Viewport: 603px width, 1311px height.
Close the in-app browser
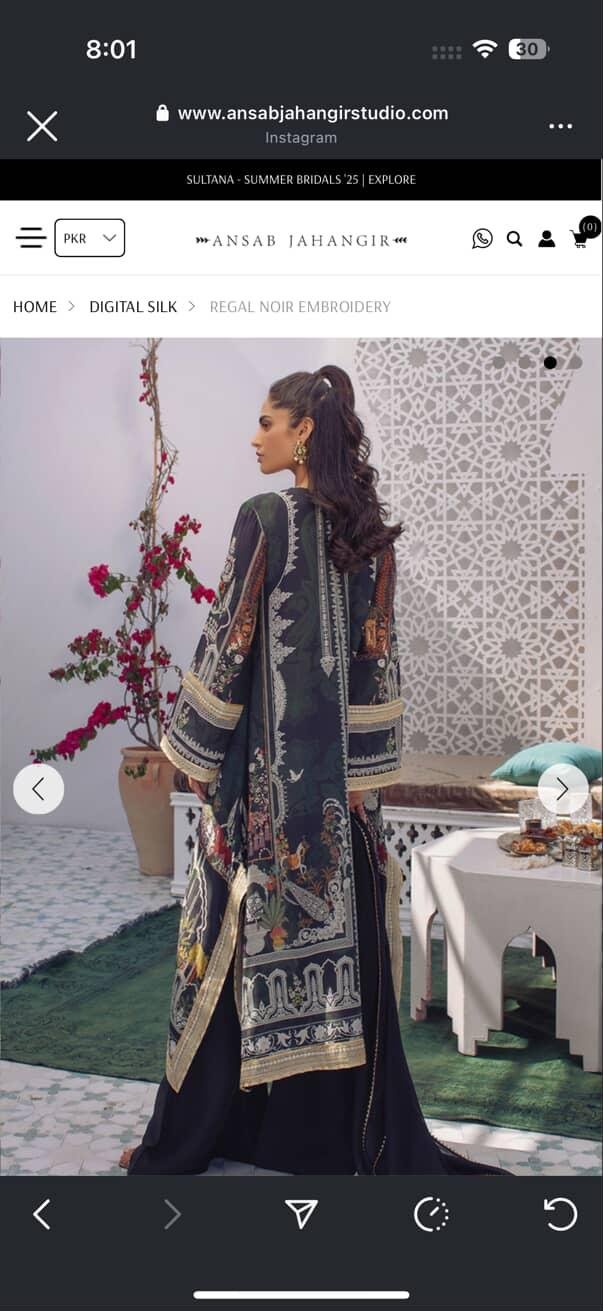[42, 126]
